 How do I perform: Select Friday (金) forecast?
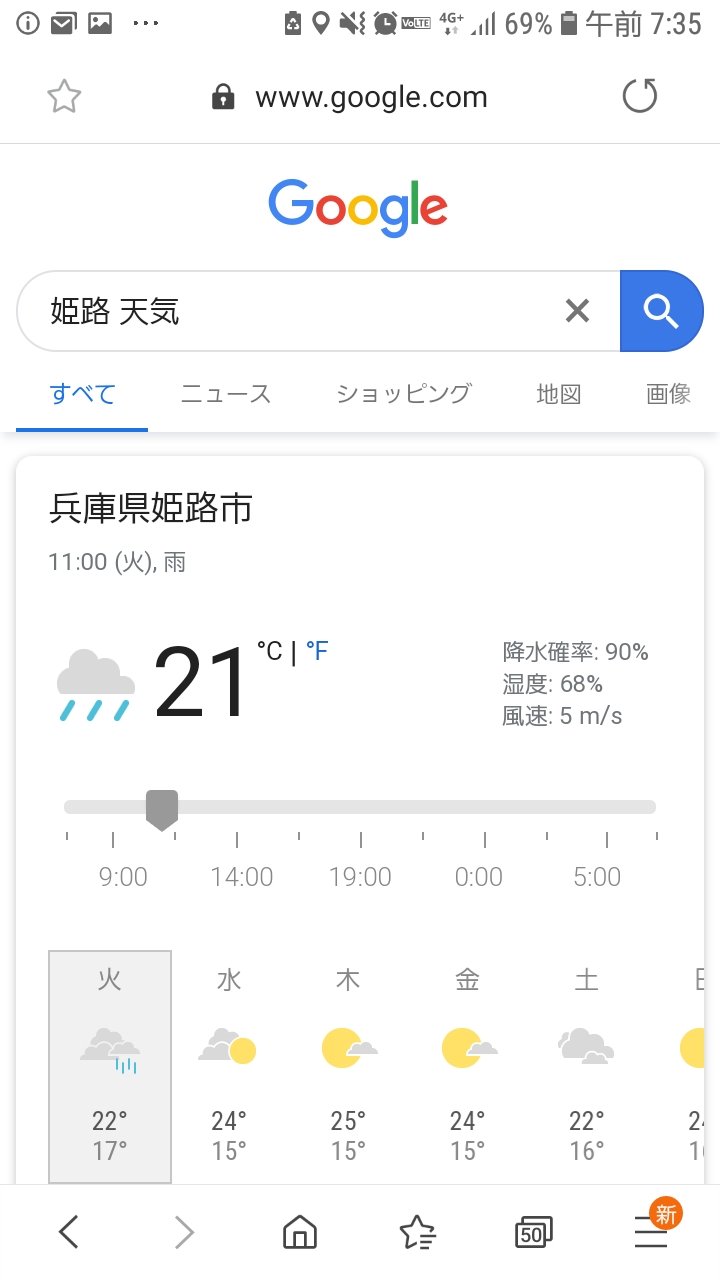click(468, 1066)
